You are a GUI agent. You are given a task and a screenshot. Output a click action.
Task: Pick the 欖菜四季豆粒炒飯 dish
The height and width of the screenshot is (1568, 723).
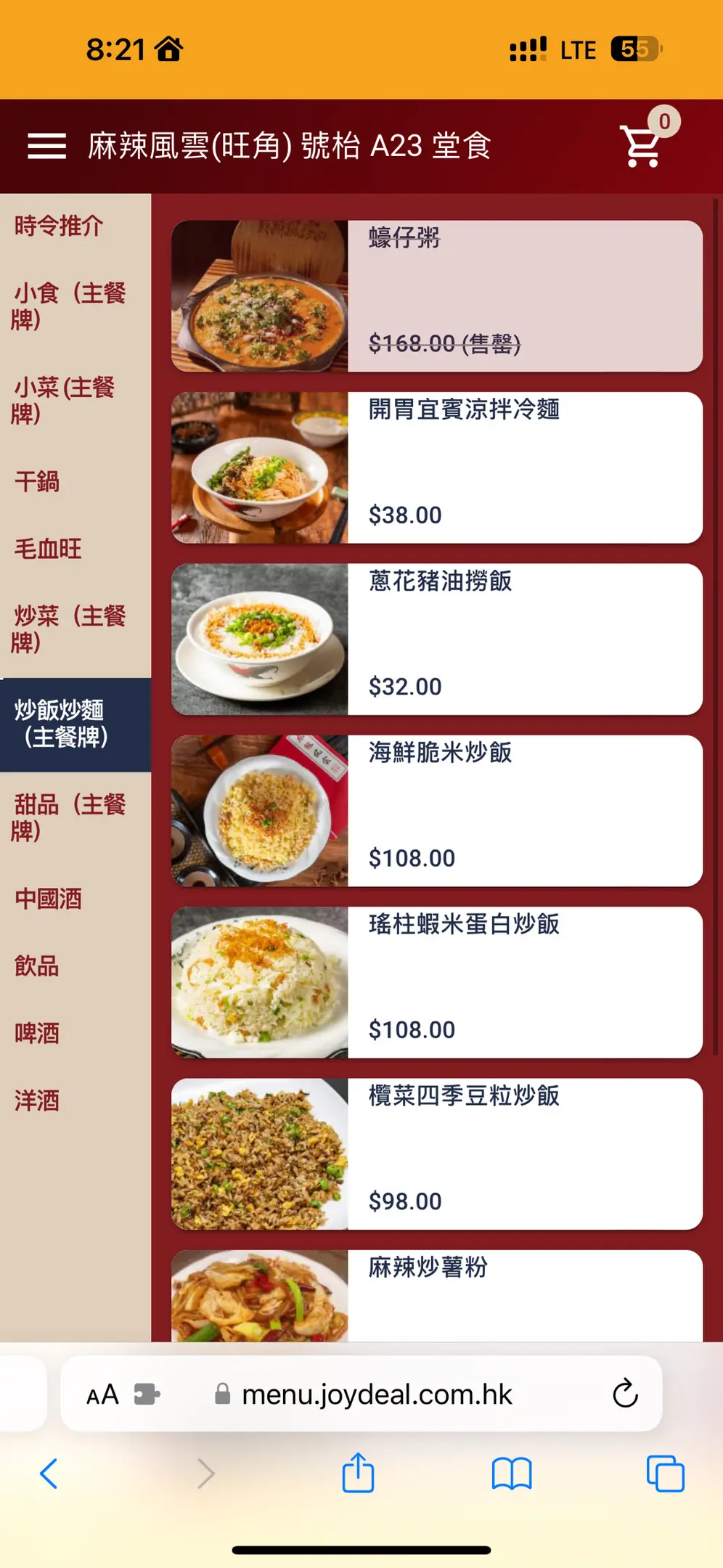click(x=436, y=1154)
